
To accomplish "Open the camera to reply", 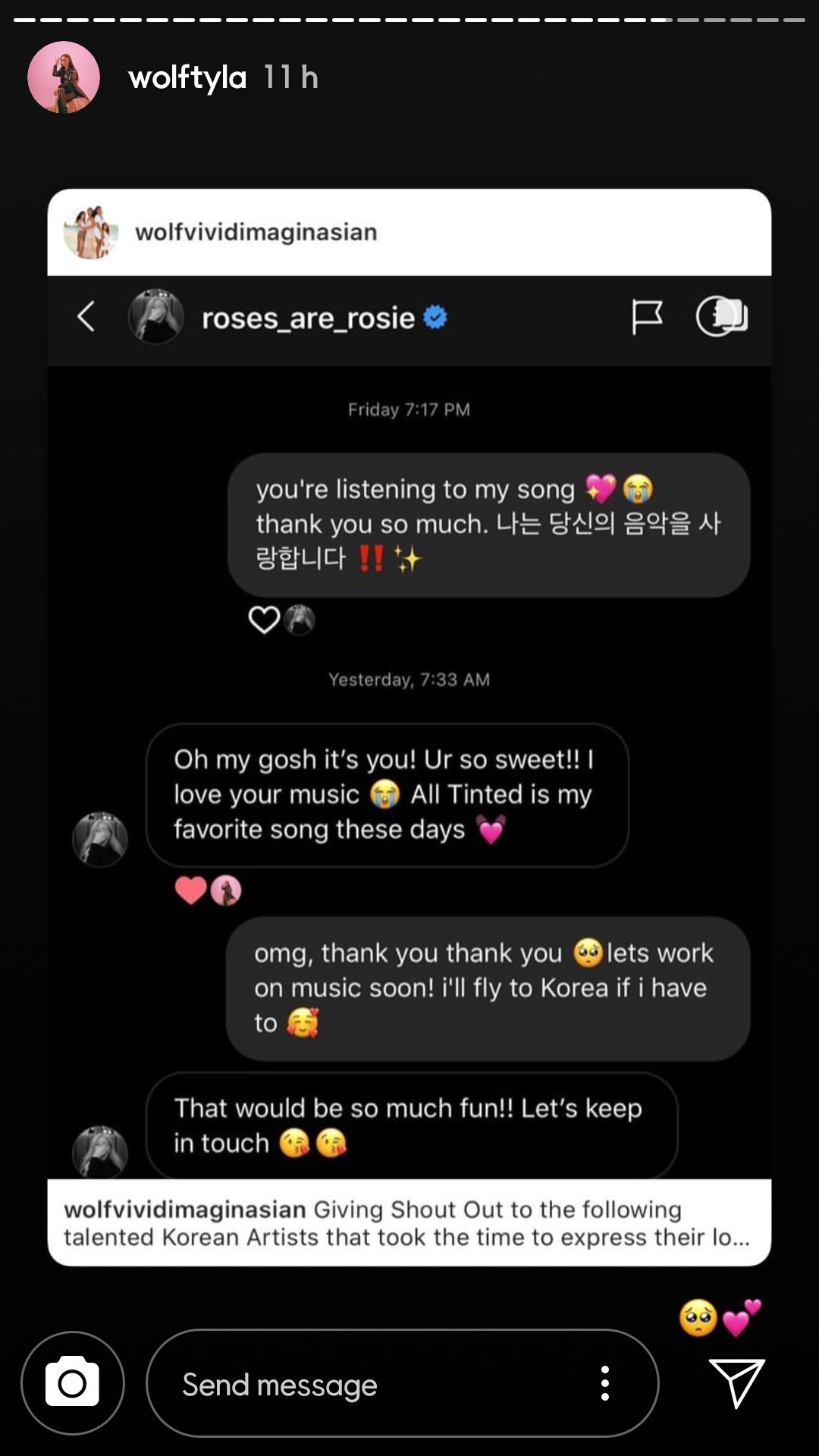I will tap(73, 1383).
